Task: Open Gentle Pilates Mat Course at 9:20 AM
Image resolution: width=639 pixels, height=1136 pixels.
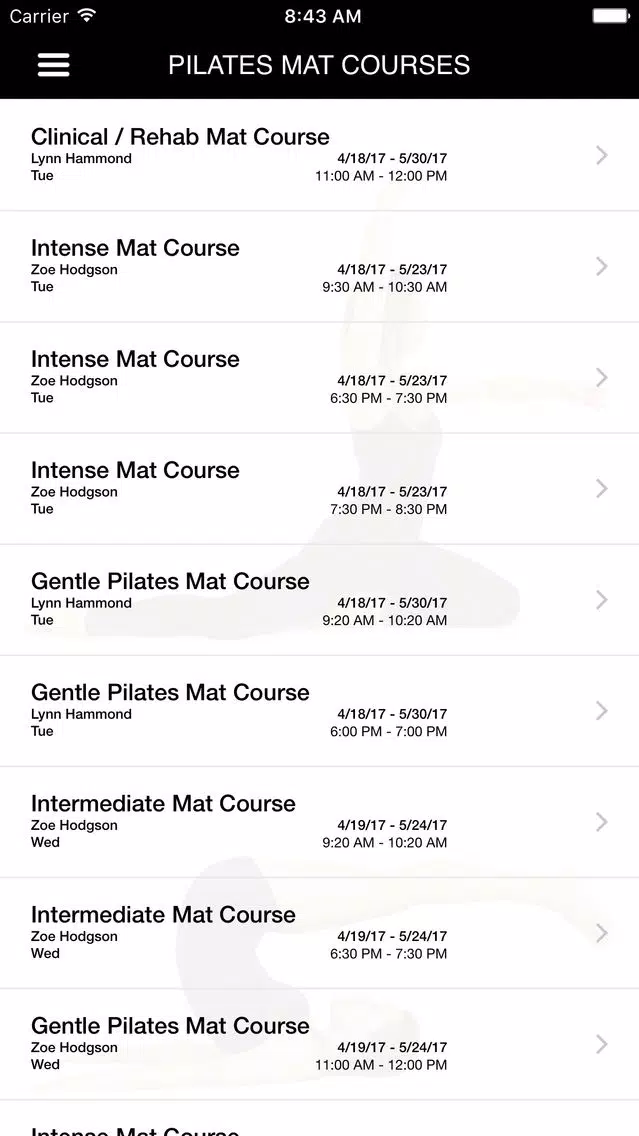Action: point(319,599)
